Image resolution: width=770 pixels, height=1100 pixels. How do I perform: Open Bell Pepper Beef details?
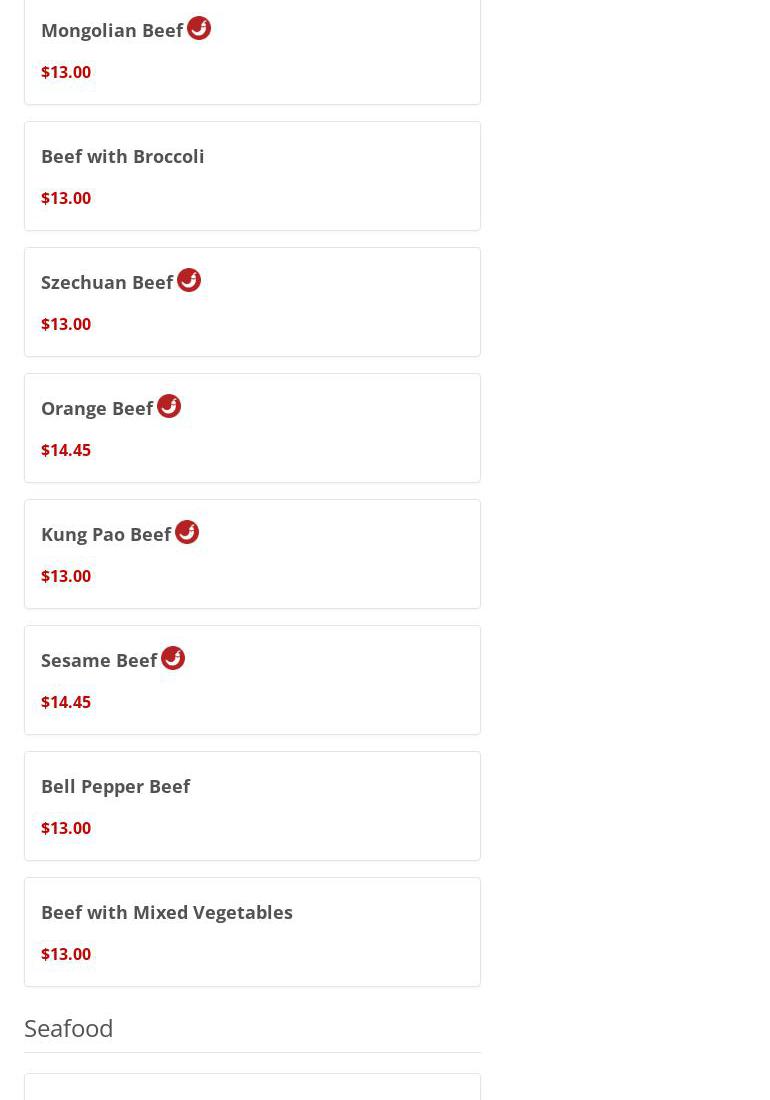coord(115,787)
